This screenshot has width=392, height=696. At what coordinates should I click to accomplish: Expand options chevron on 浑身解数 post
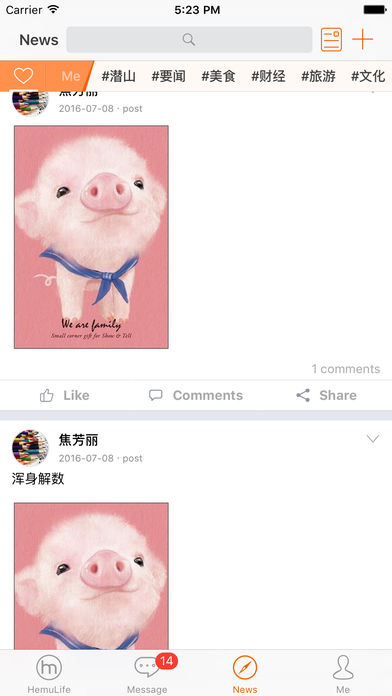coord(373,439)
